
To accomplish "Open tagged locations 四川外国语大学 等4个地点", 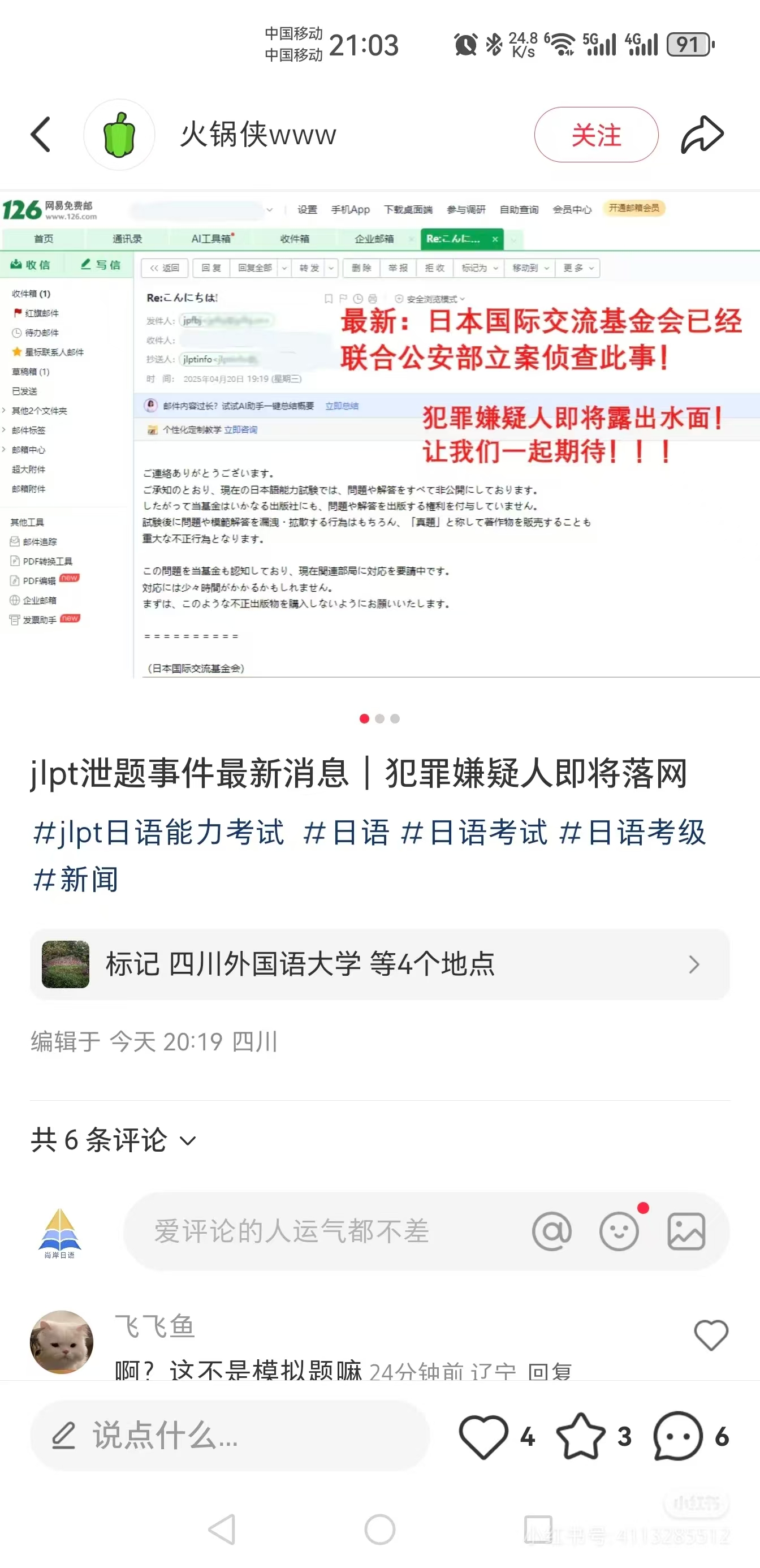I will 379,964.
